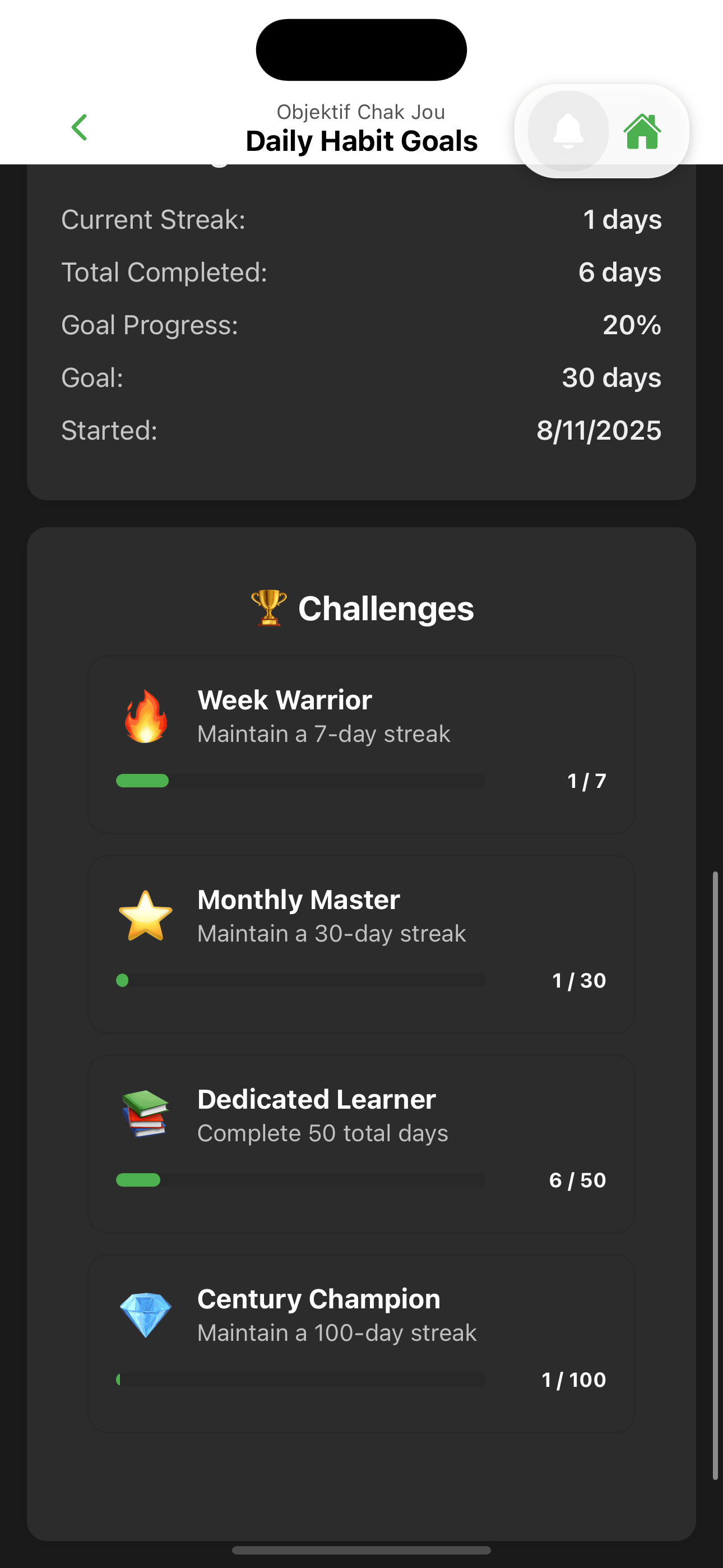Go to the home screen icon

[x=642, y=131]
